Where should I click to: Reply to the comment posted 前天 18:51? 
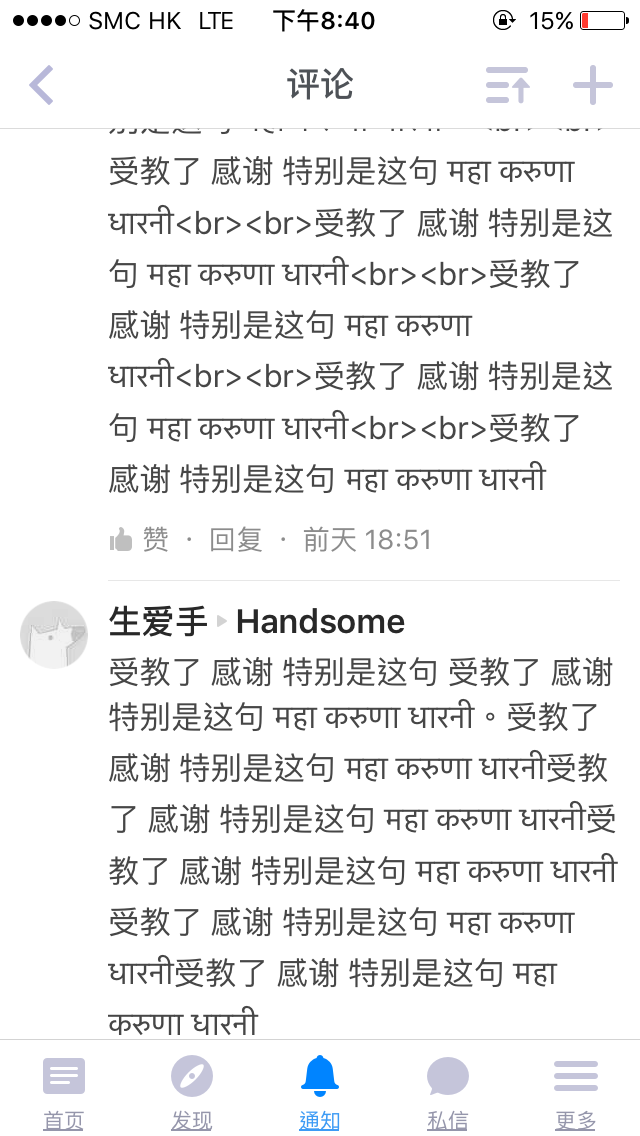(236, 540)
